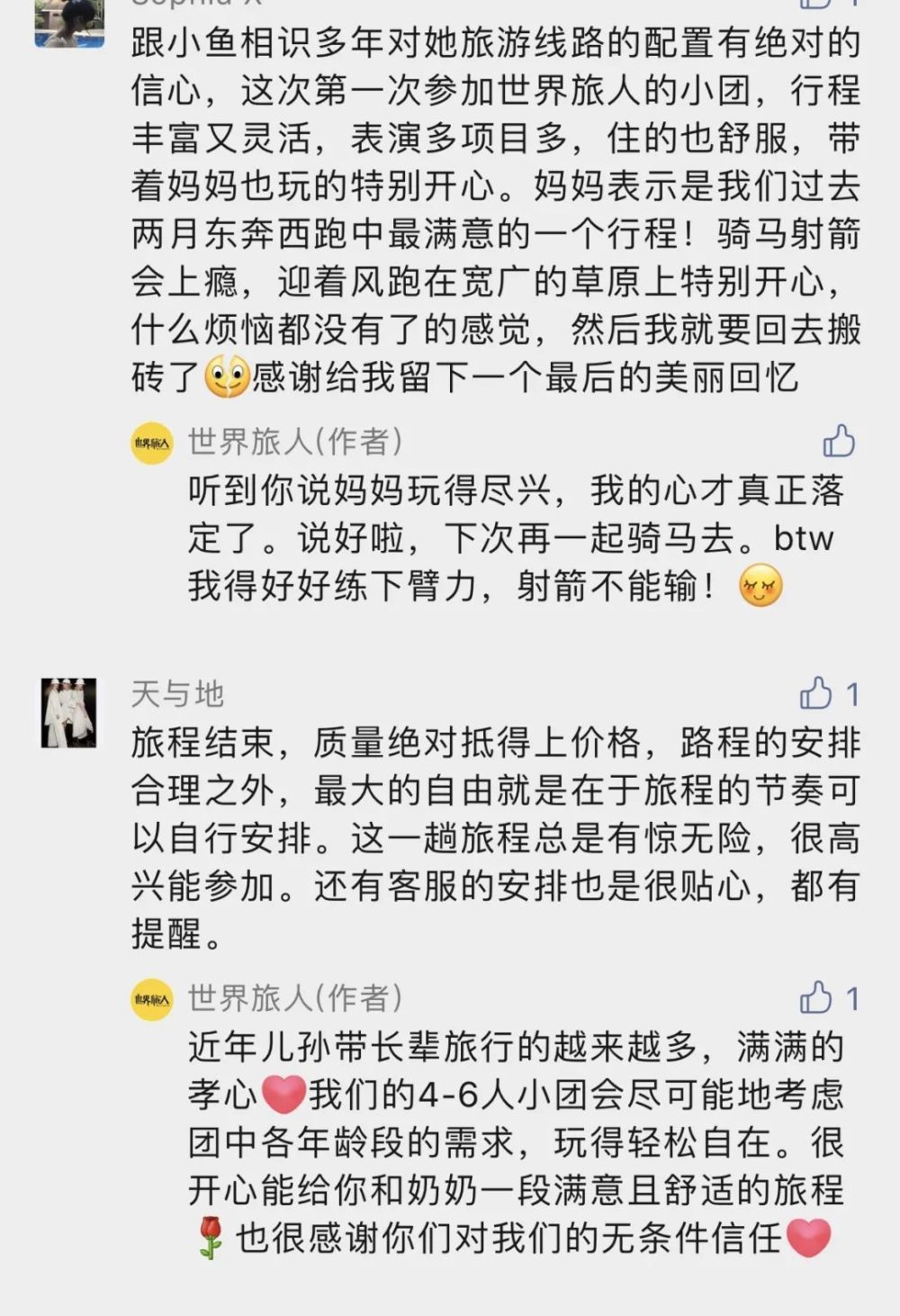Screen dimensions: 900x1316
Task: Like the author's reply about 骑马射箭
Action: (839, 441)
